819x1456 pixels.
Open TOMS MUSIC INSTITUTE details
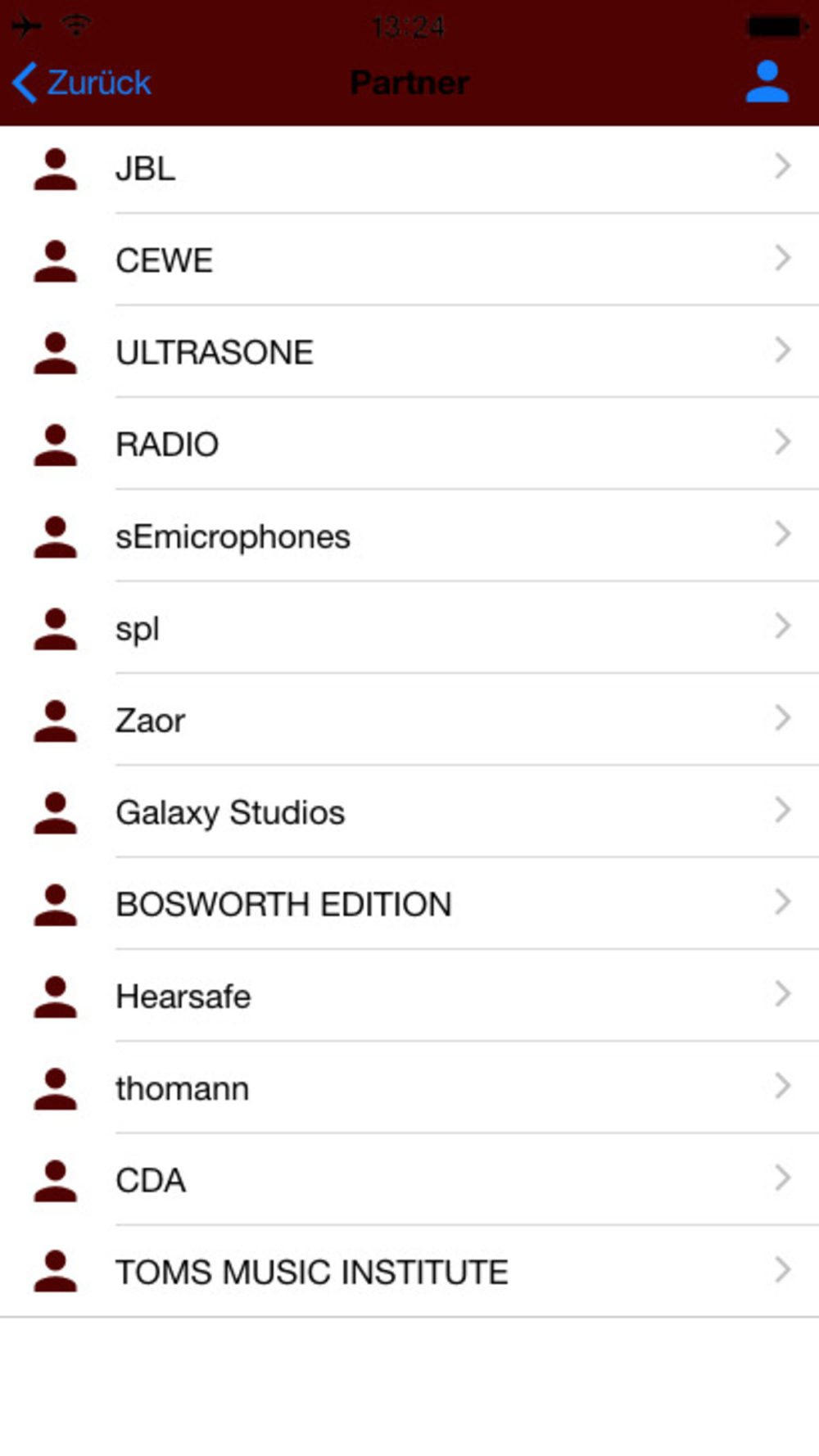coord(409,1272)
